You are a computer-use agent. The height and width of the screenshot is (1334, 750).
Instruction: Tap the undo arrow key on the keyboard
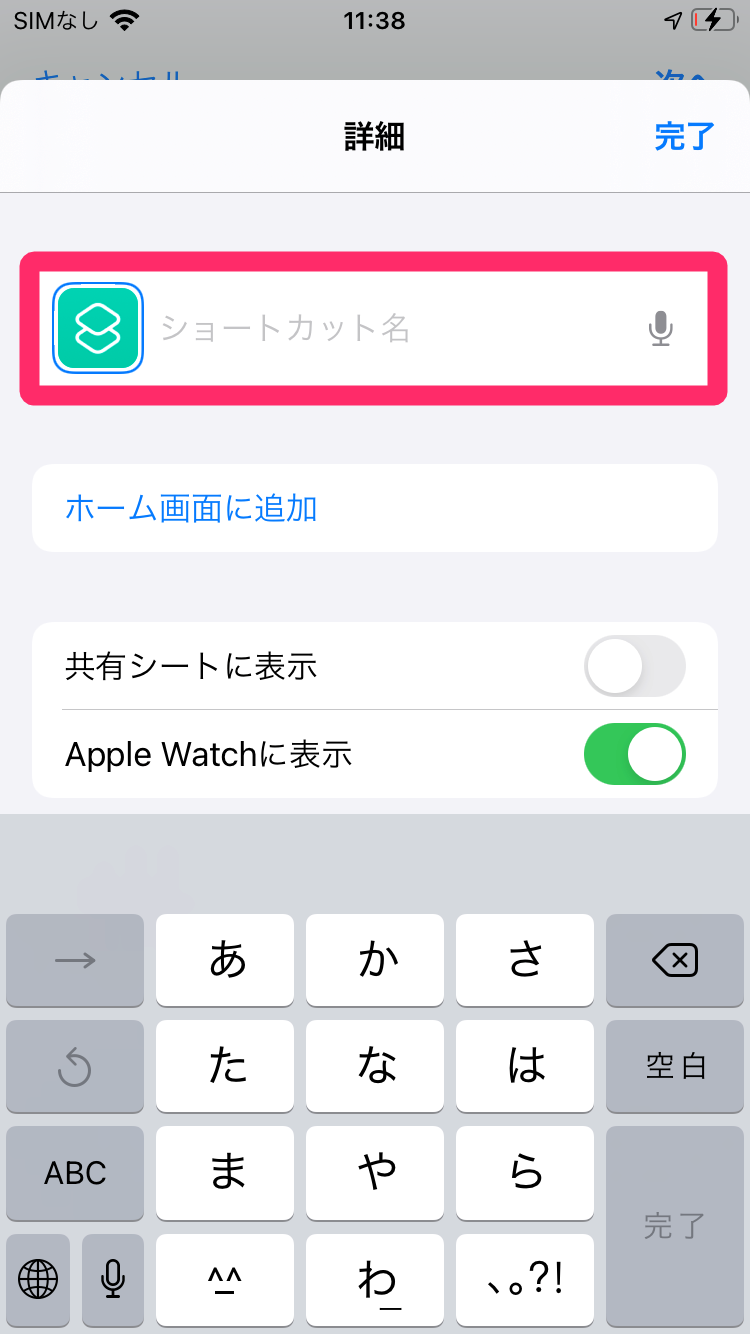pyautogui.click(x=75, y=1067)
